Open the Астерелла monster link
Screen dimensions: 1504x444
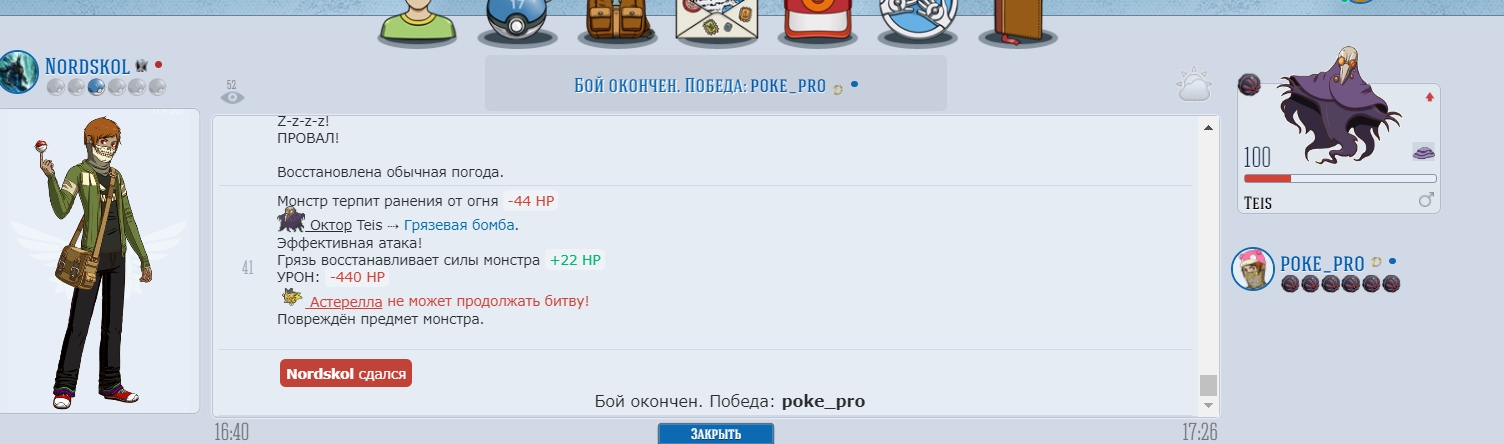coord(346,301)
